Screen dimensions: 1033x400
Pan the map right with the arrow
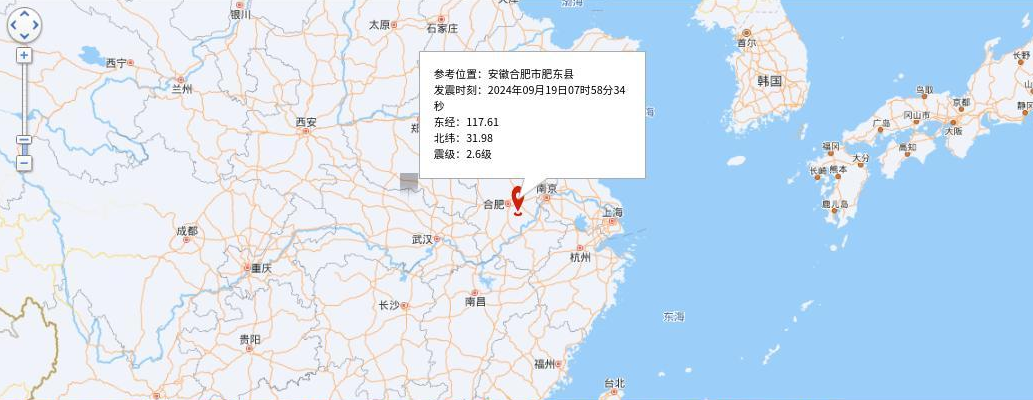(x=35, y=25)
